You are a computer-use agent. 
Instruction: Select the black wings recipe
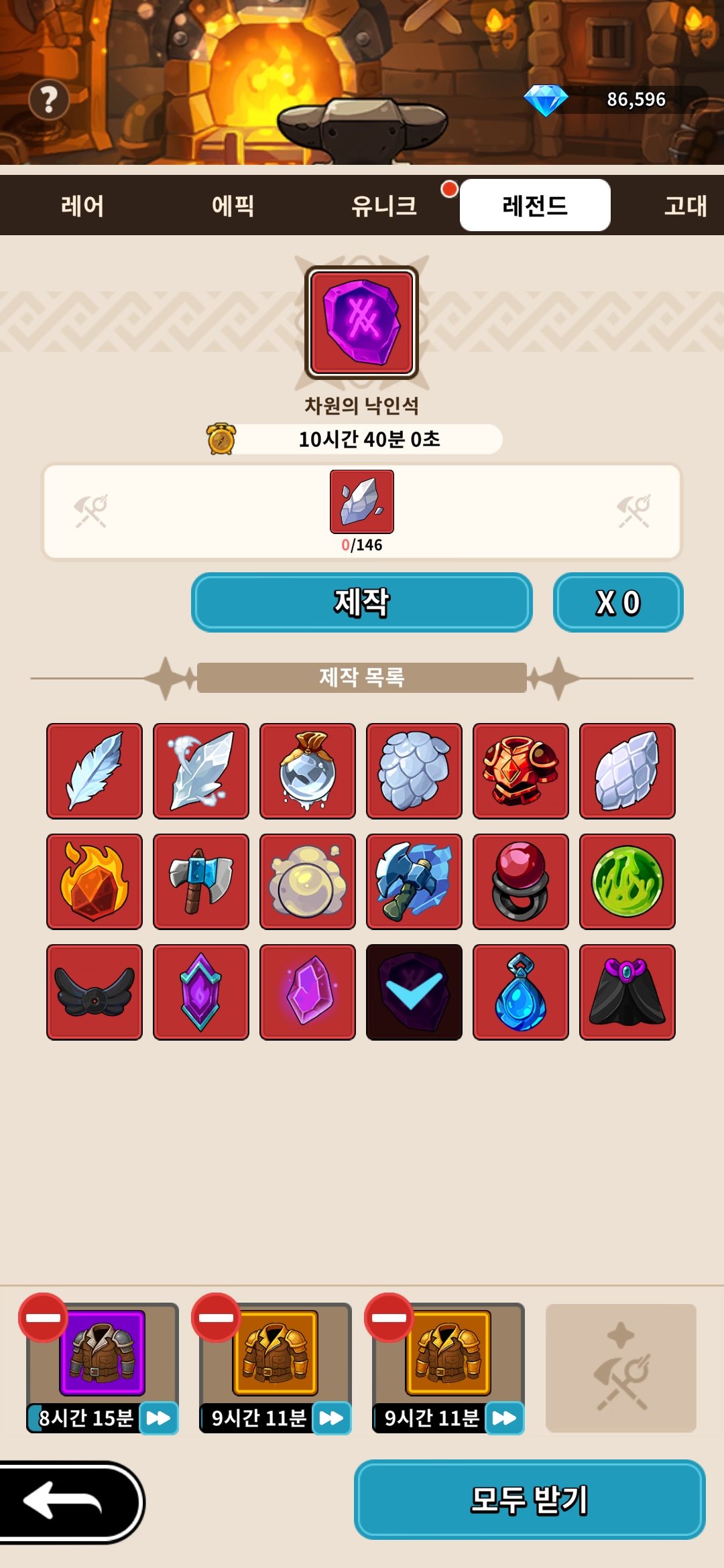95,992
